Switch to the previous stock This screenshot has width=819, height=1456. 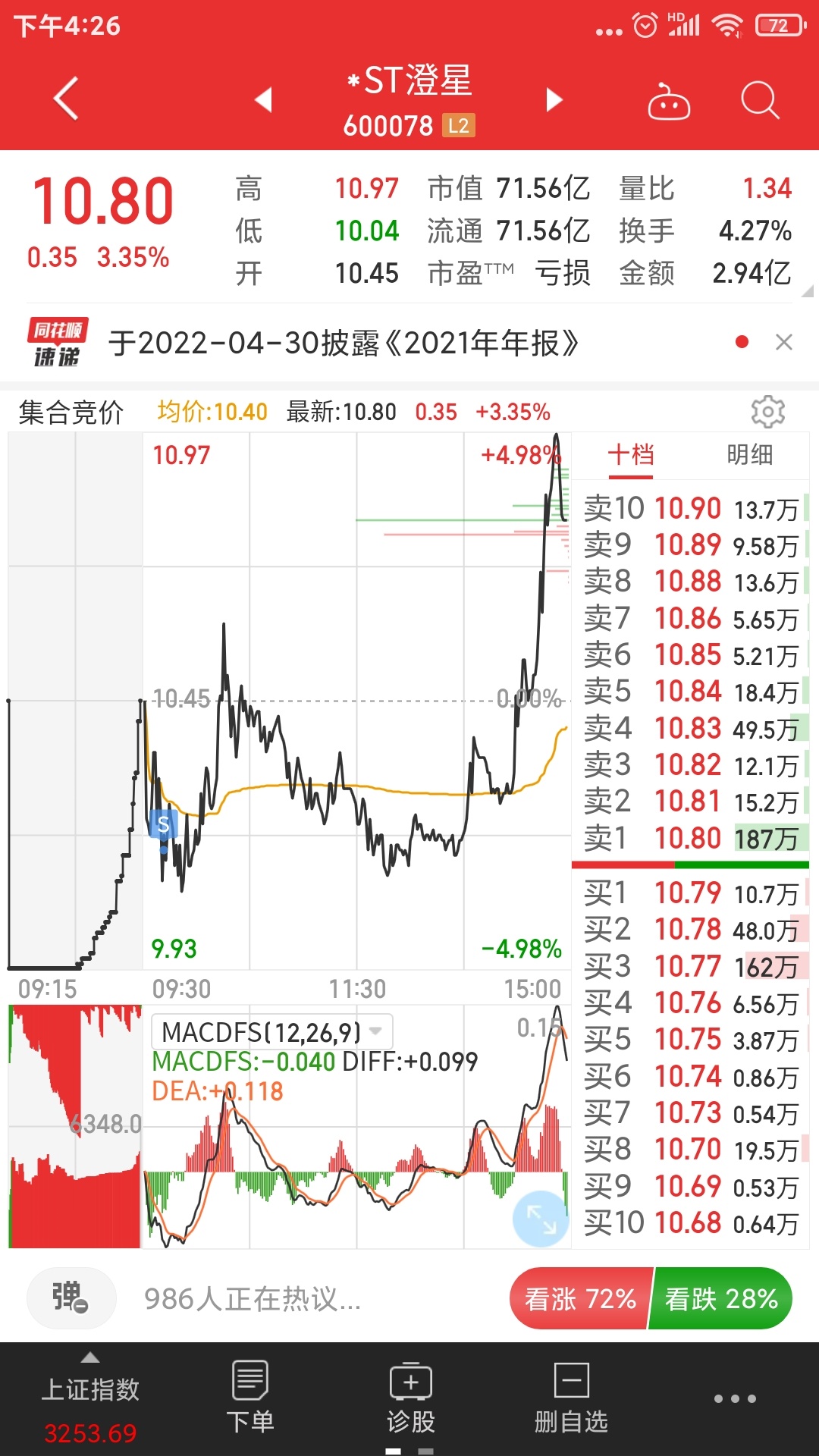click(263, 99)
